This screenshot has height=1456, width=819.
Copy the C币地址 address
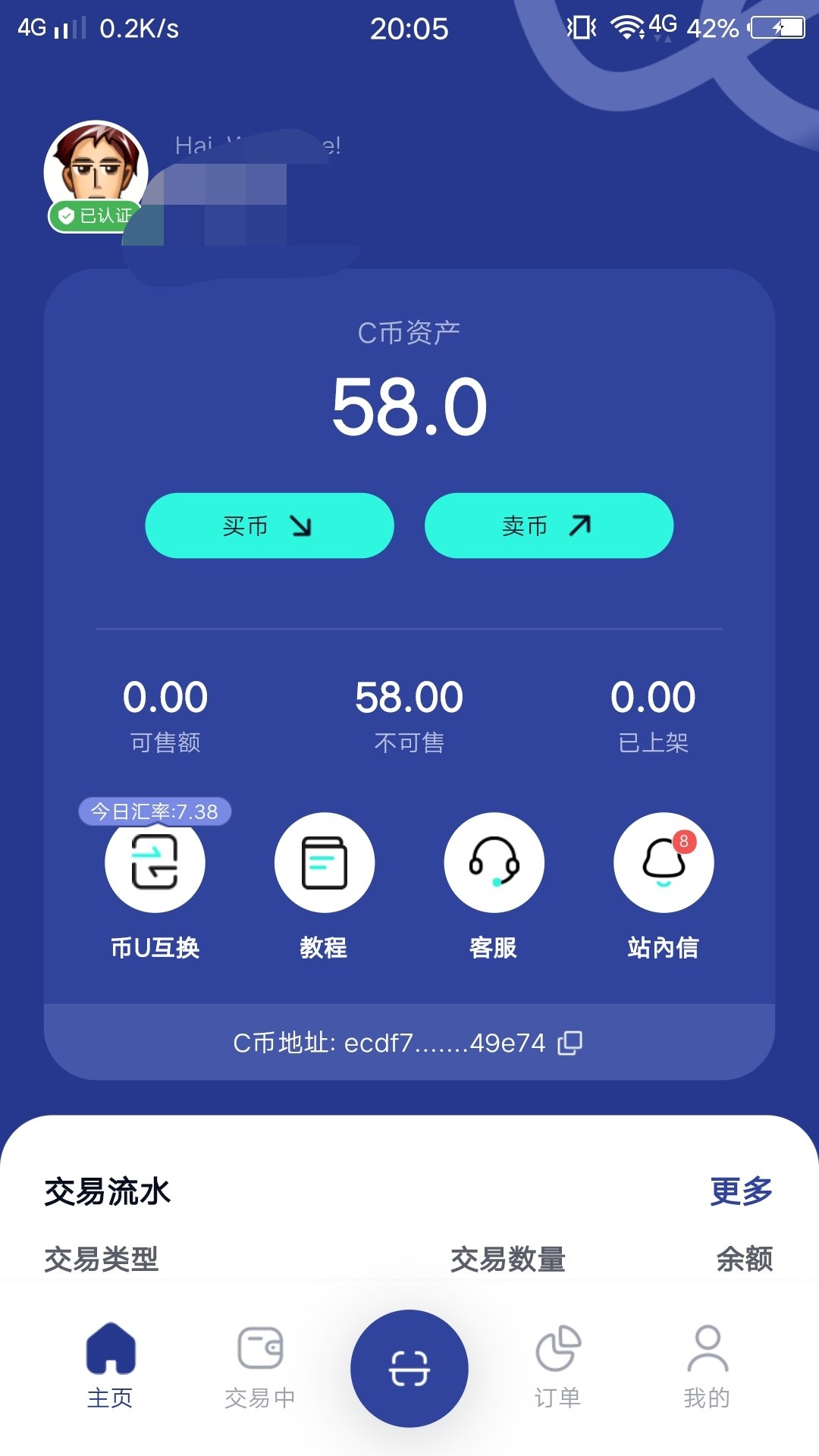coord(570,1043)
